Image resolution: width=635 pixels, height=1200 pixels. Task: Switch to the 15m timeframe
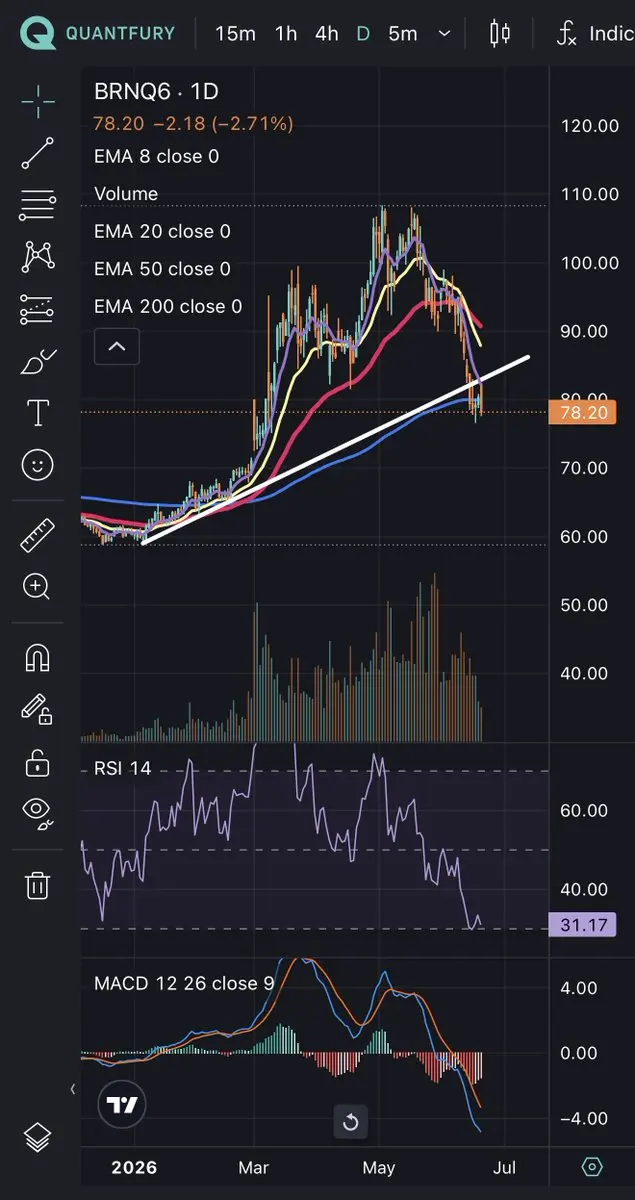point(235,34)
